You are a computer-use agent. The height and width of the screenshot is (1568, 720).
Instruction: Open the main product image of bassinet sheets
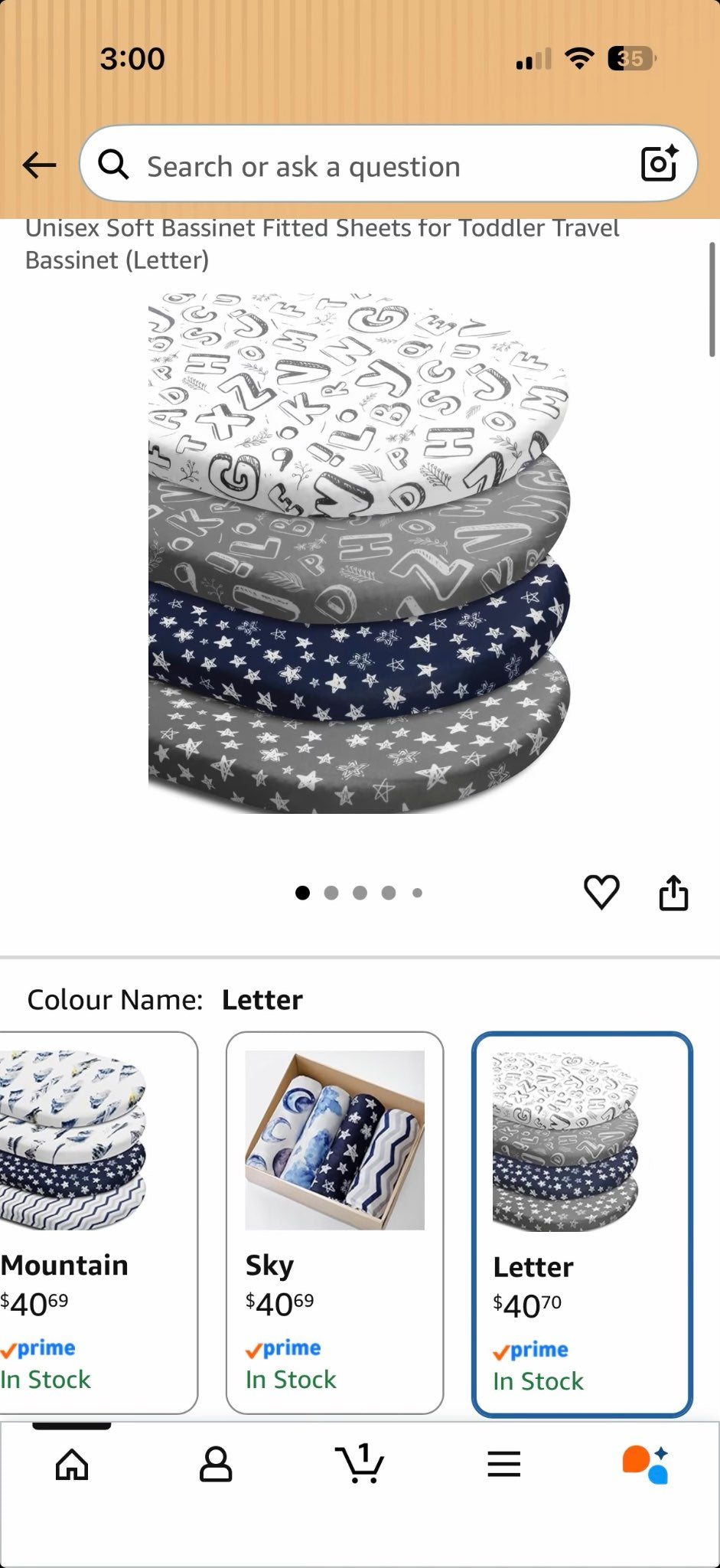coord(359,551)
